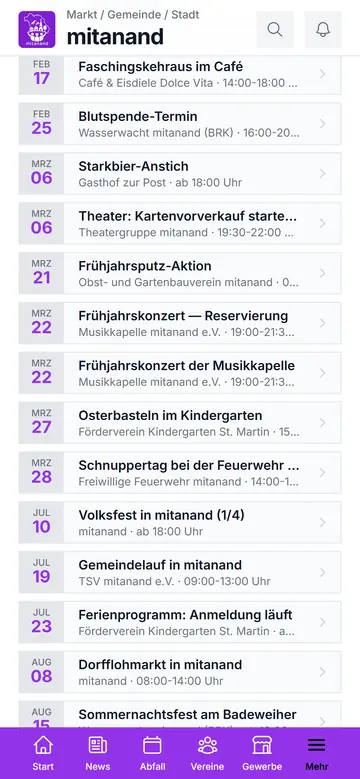The height and width of the screenshot is (779, 360).
Task: View Osterbasteln im Kindergarten event
Action: click(180, 422)
